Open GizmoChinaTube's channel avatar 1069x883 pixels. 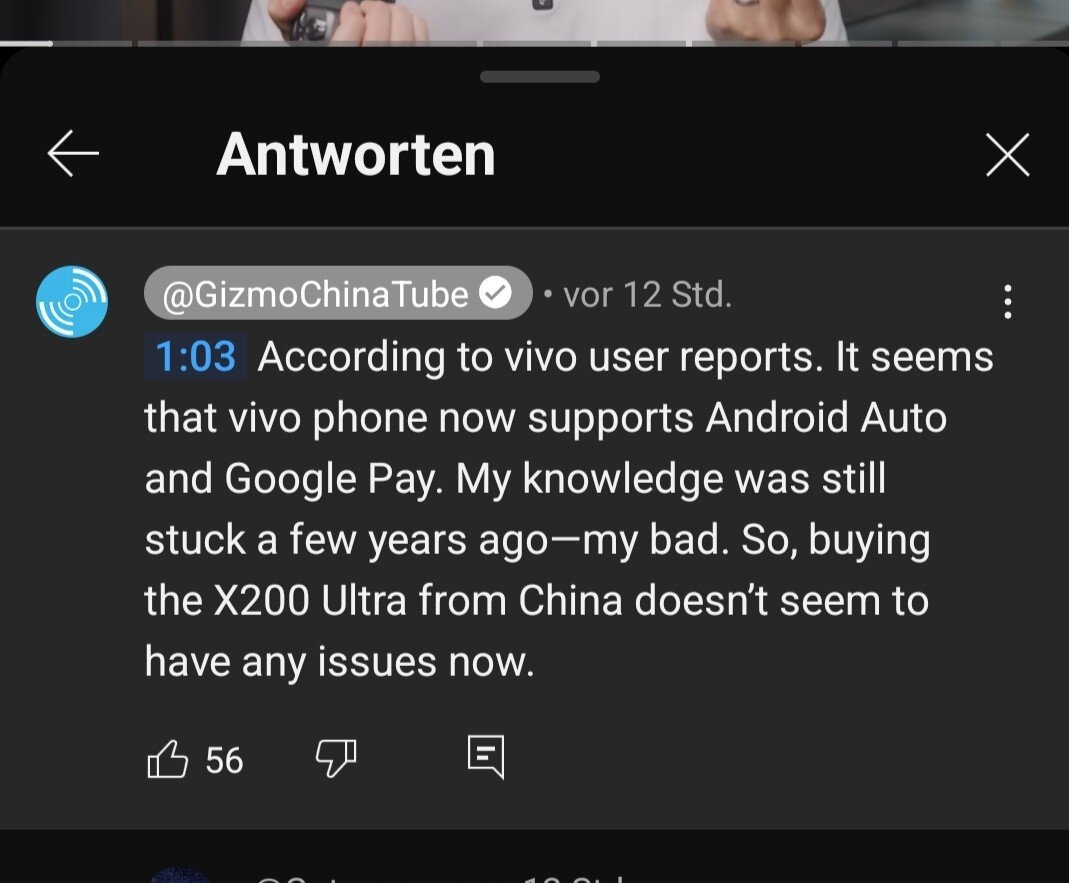tap(72, 301)
